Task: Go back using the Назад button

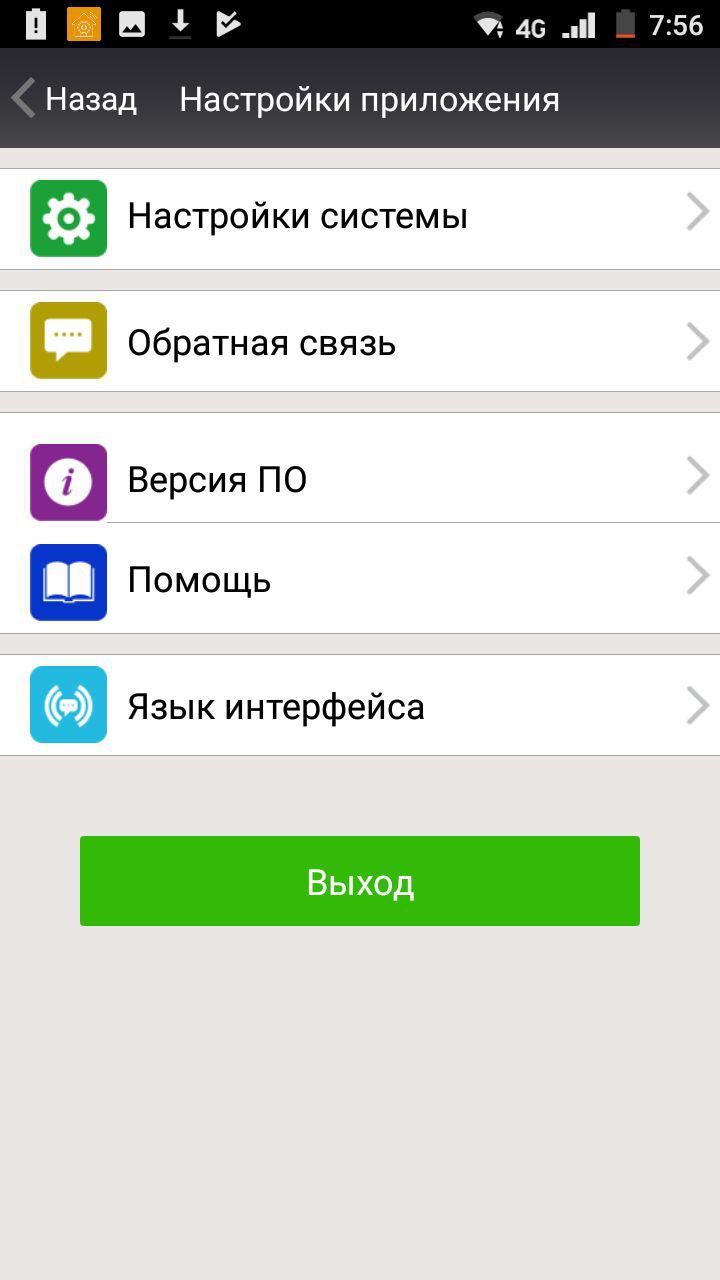Action: click(x=75, y=100)
